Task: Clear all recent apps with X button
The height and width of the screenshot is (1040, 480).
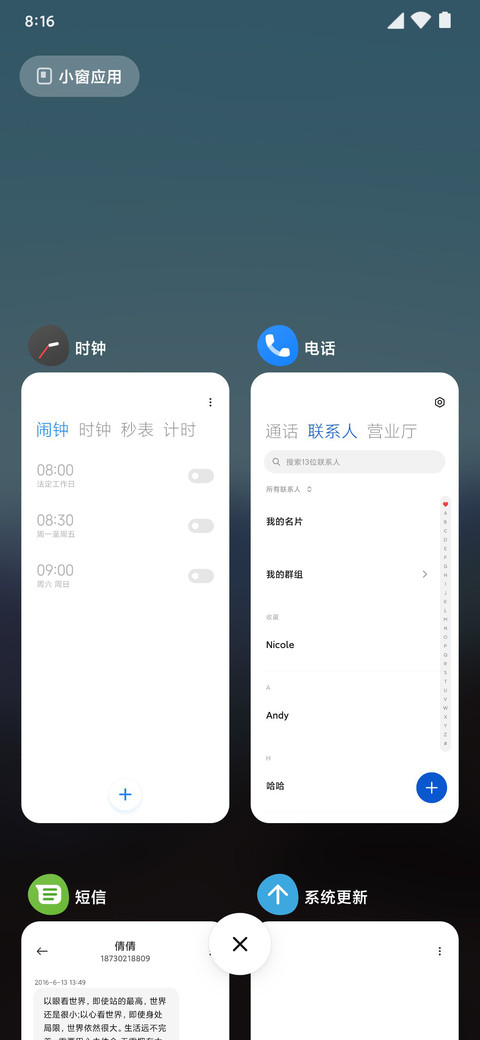Action: (x=240, y=944)
